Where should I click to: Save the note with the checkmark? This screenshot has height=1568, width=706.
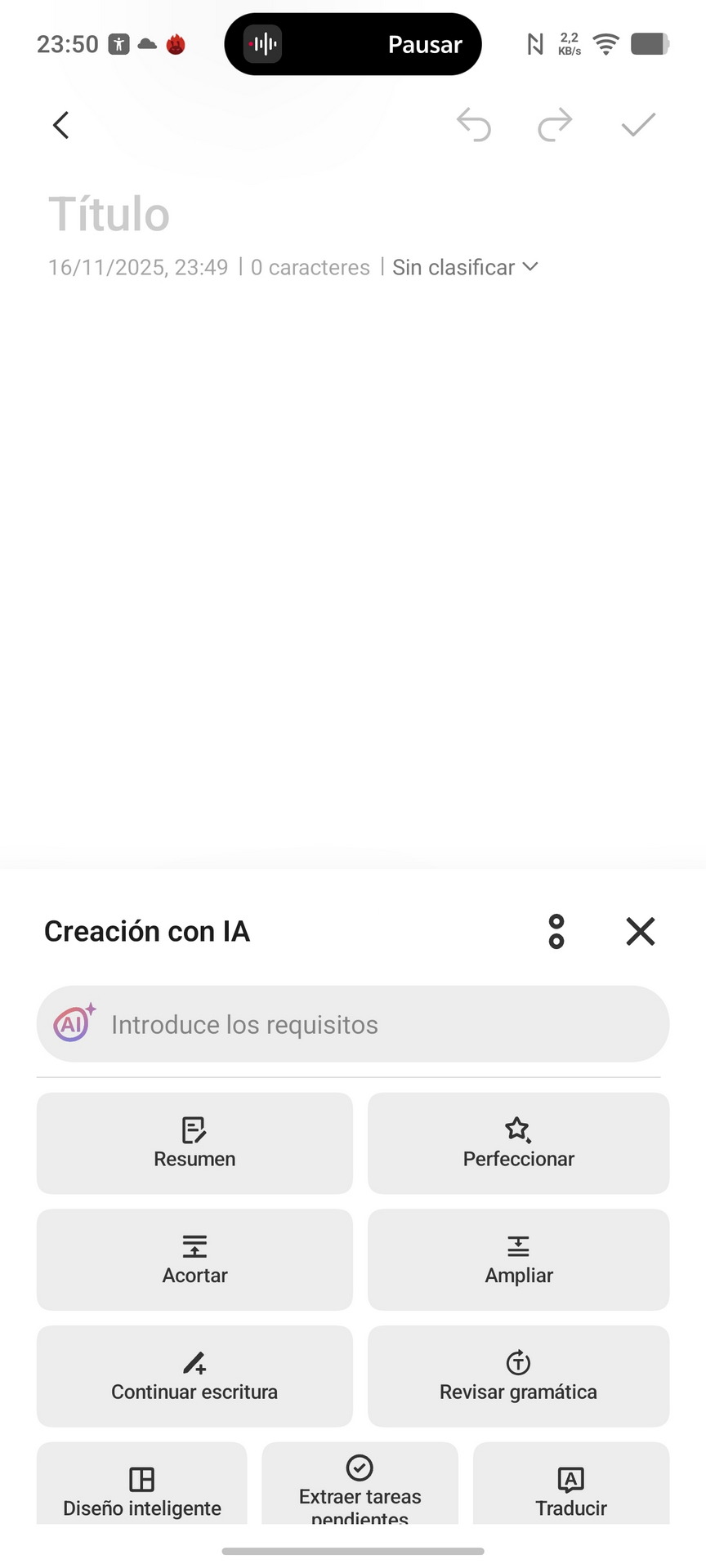(x=638, y=125)
